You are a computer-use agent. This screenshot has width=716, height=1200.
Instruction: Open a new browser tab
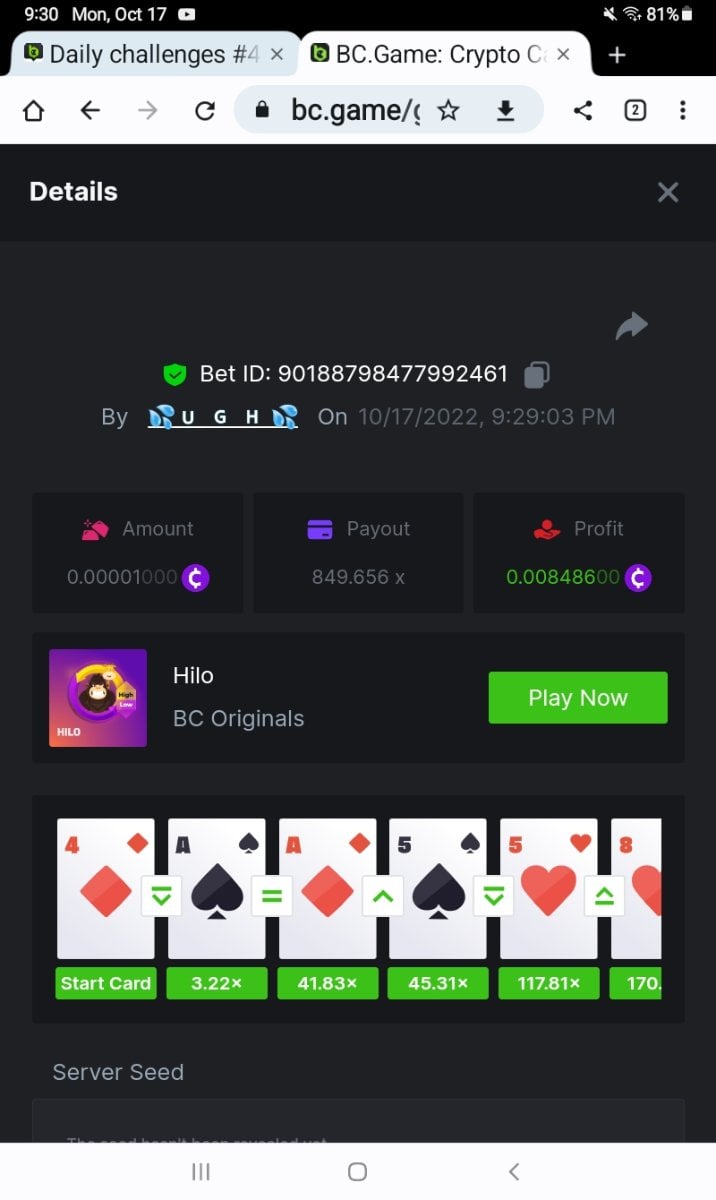click(x=617, y=55)
